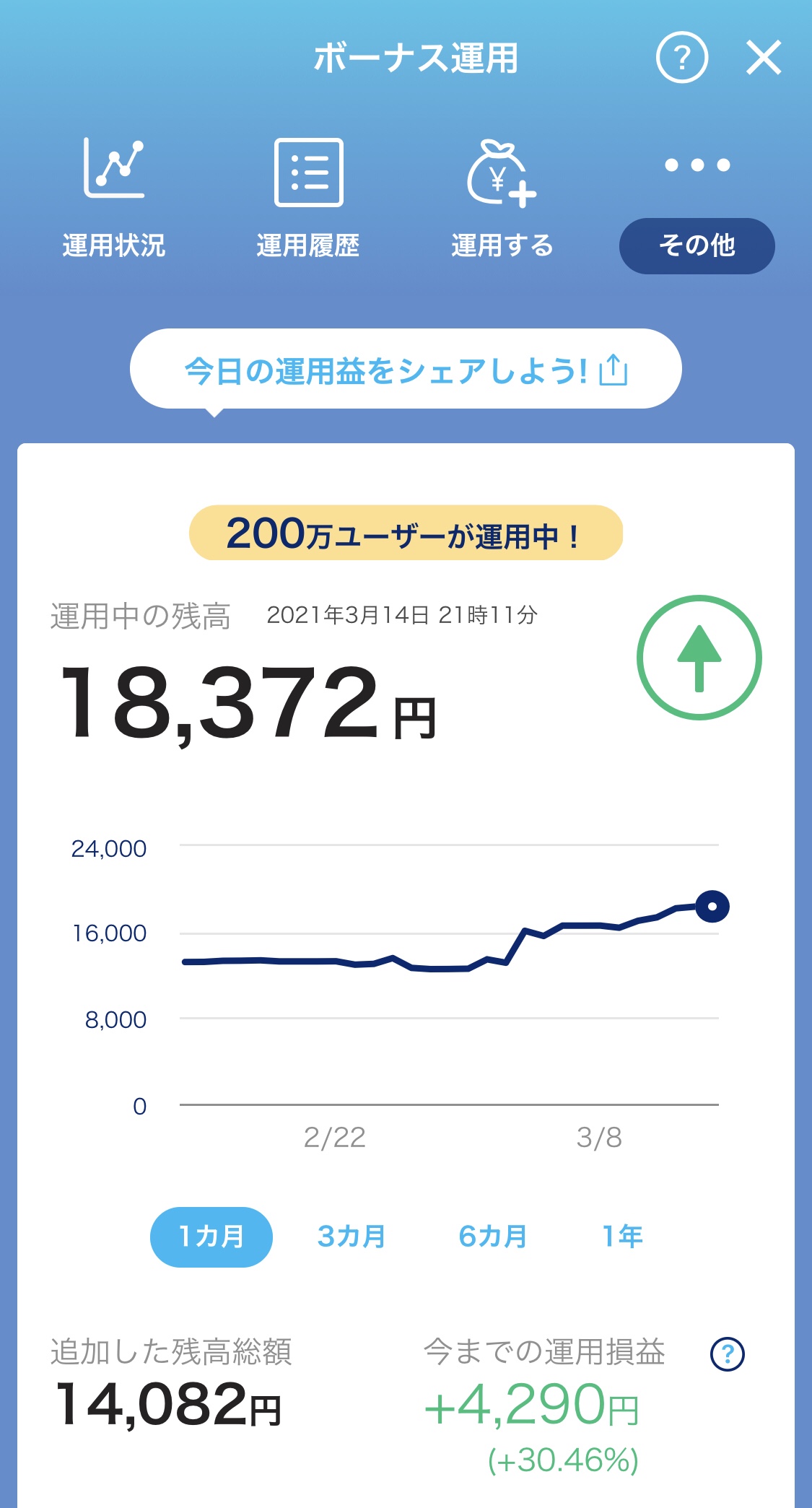Switch chart to 1年 range
Image resolution: width=812 pixels, height=1508 pixels.
pyautogui.click(x=622, y=1237)
